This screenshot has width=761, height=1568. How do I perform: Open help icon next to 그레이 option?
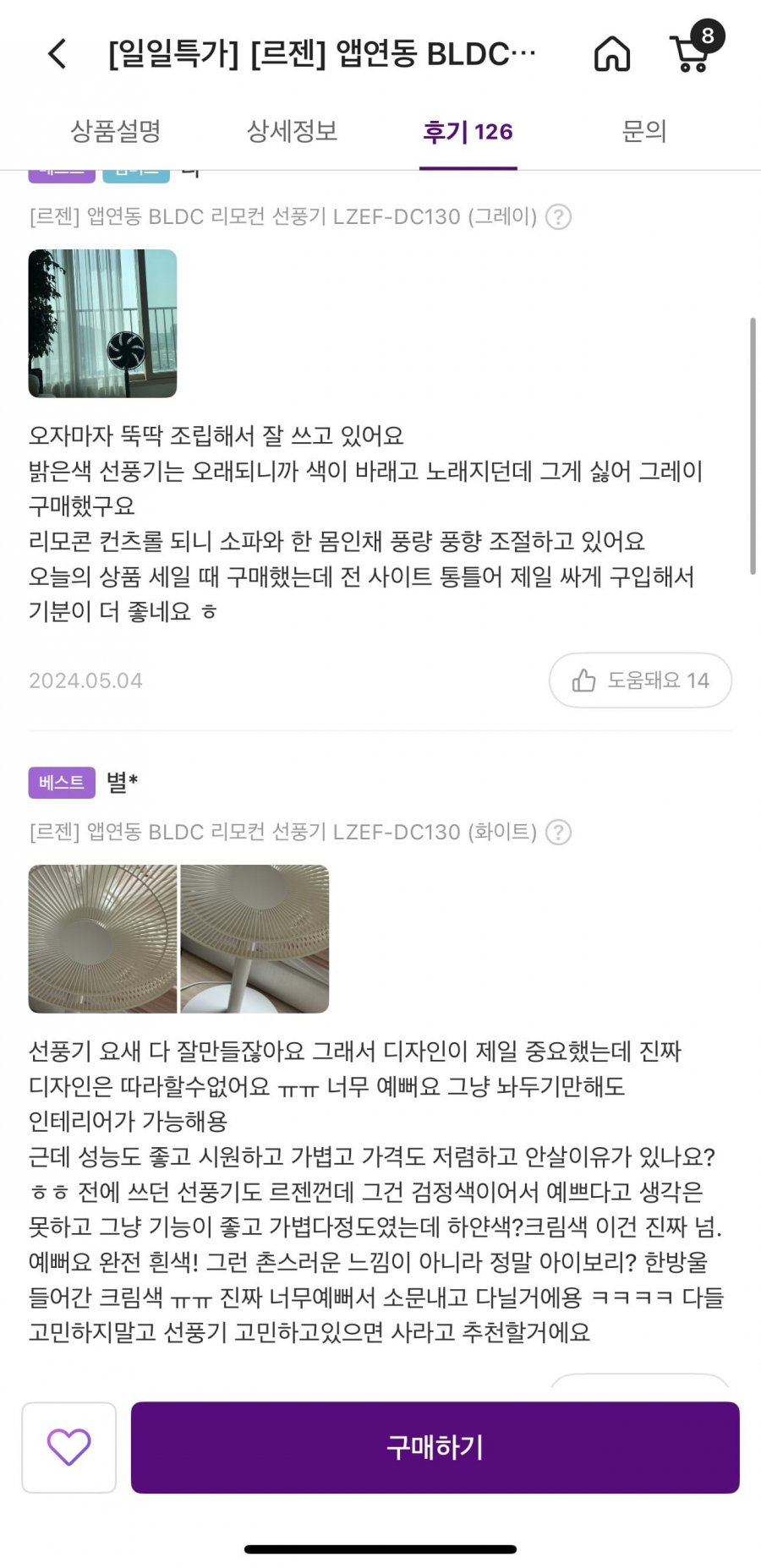(558, 217)
